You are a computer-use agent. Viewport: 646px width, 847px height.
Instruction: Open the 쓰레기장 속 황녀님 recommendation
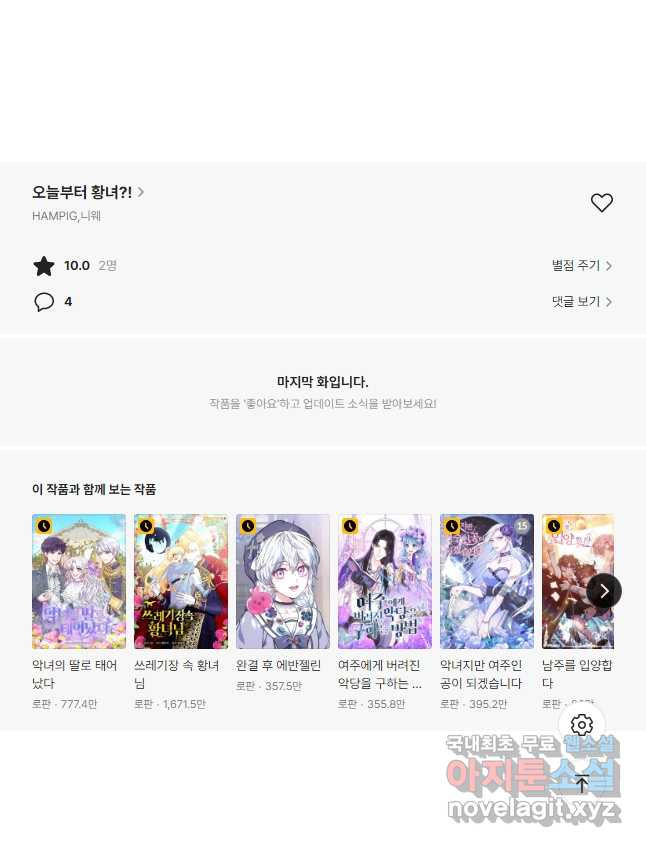pos(181,581)
